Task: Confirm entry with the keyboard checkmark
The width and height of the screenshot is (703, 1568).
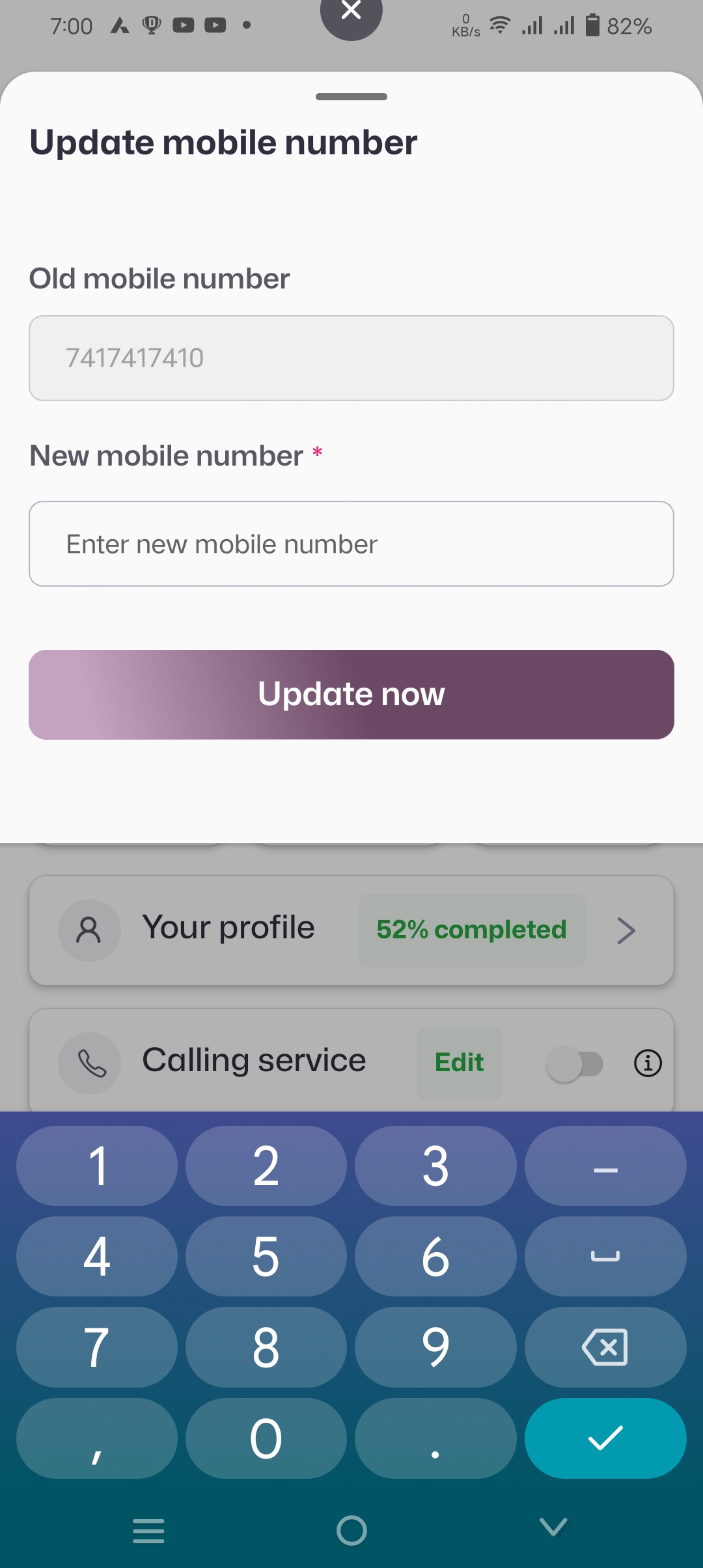Action: point(605,1438)
